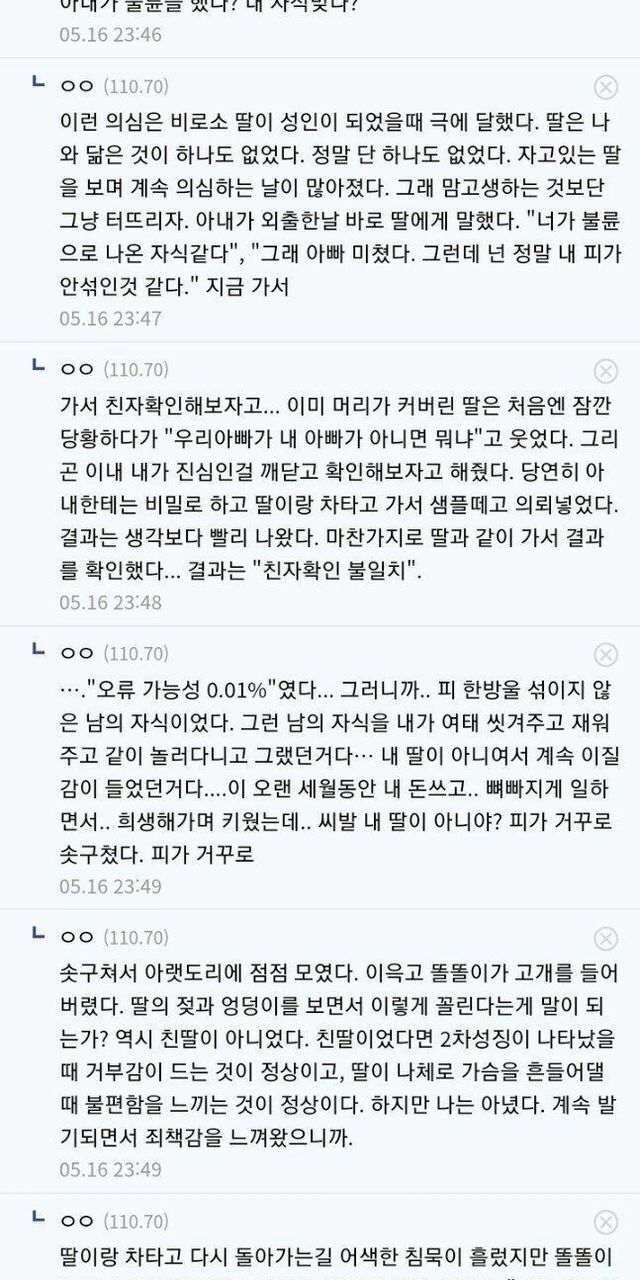Open the ㅇㅇ (110.70) nickname on the 23:47 reply

pyautogui.click(x=115, y=86)
